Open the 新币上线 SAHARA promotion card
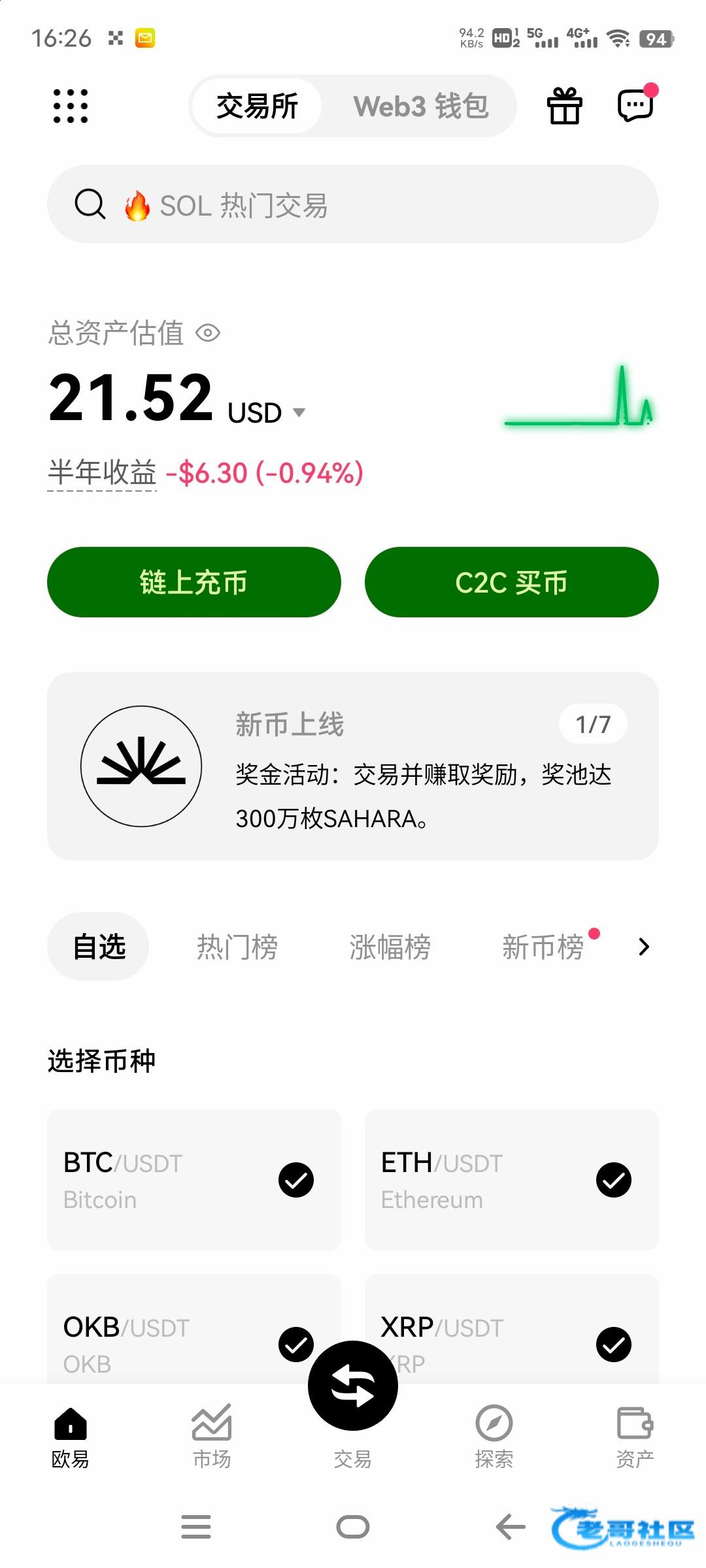The width and height of the screenshot is (706, 1568). (353, 766)
